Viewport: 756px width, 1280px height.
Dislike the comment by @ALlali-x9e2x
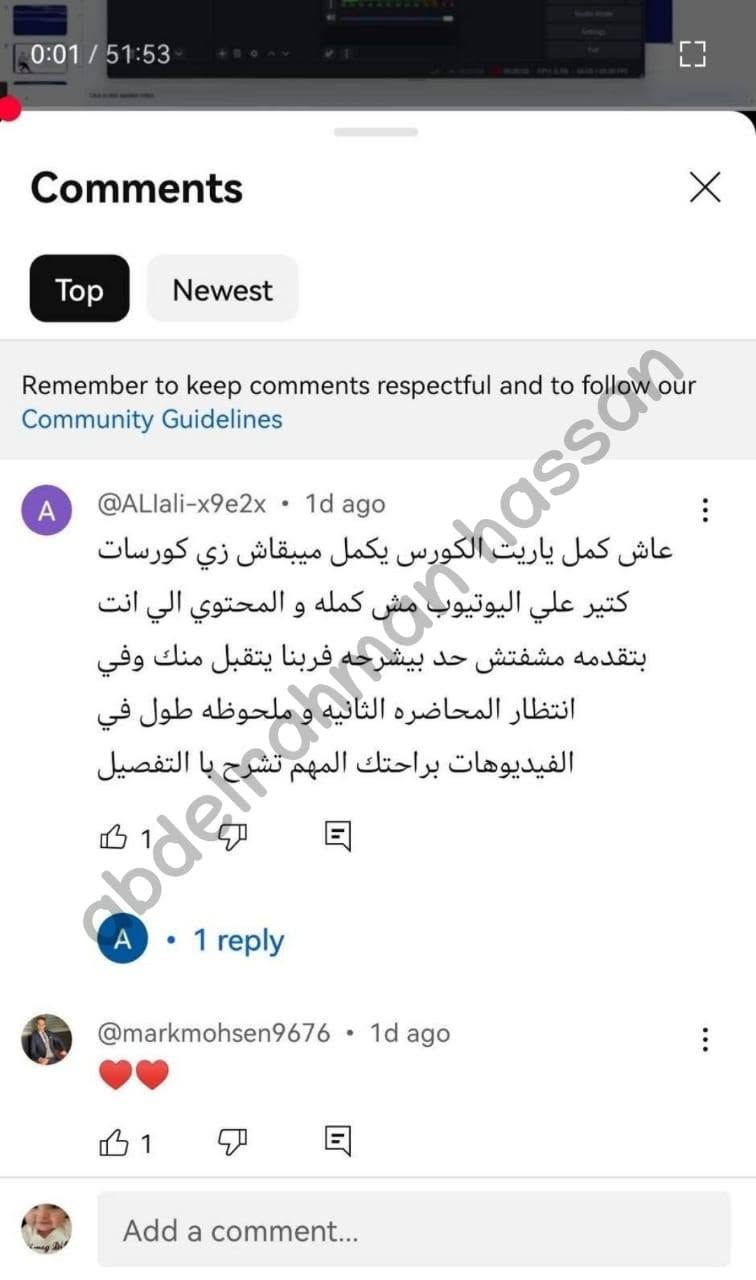tap(232, 838)
